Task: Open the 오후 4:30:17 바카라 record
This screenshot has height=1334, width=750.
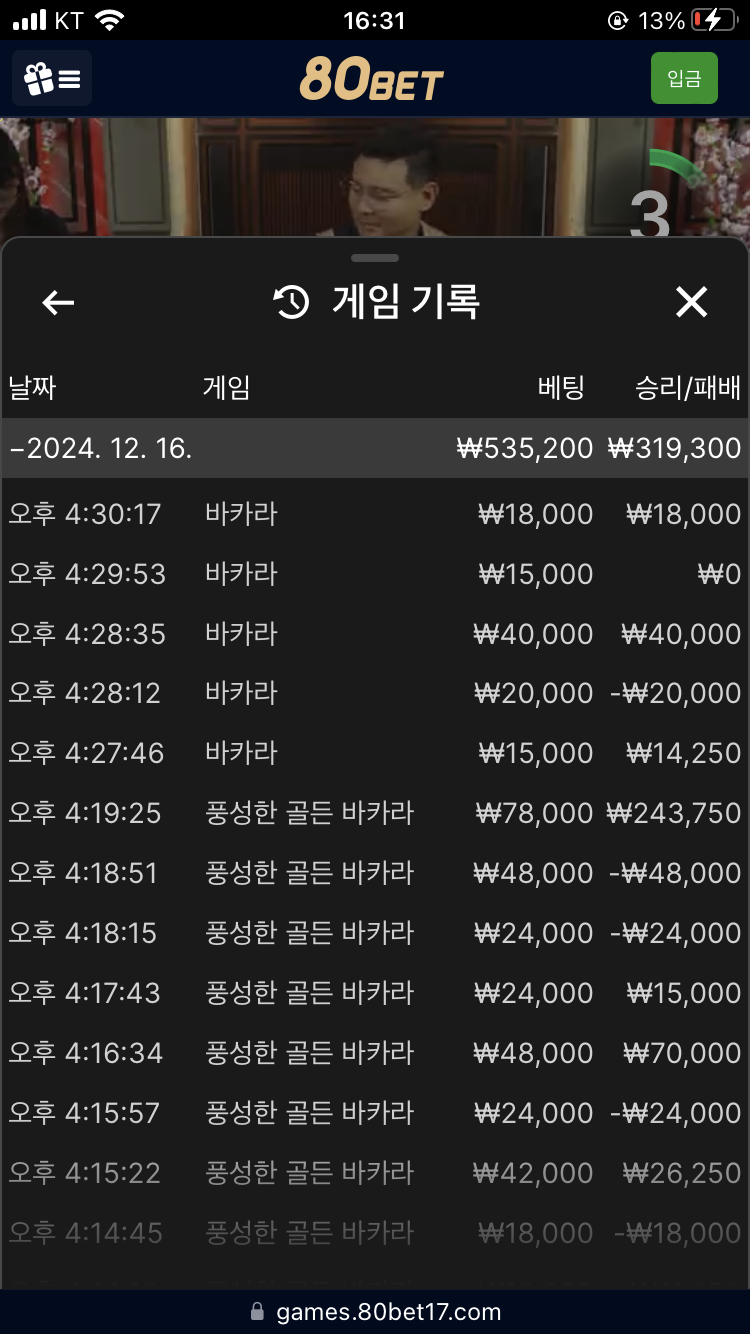Action: 375,514
